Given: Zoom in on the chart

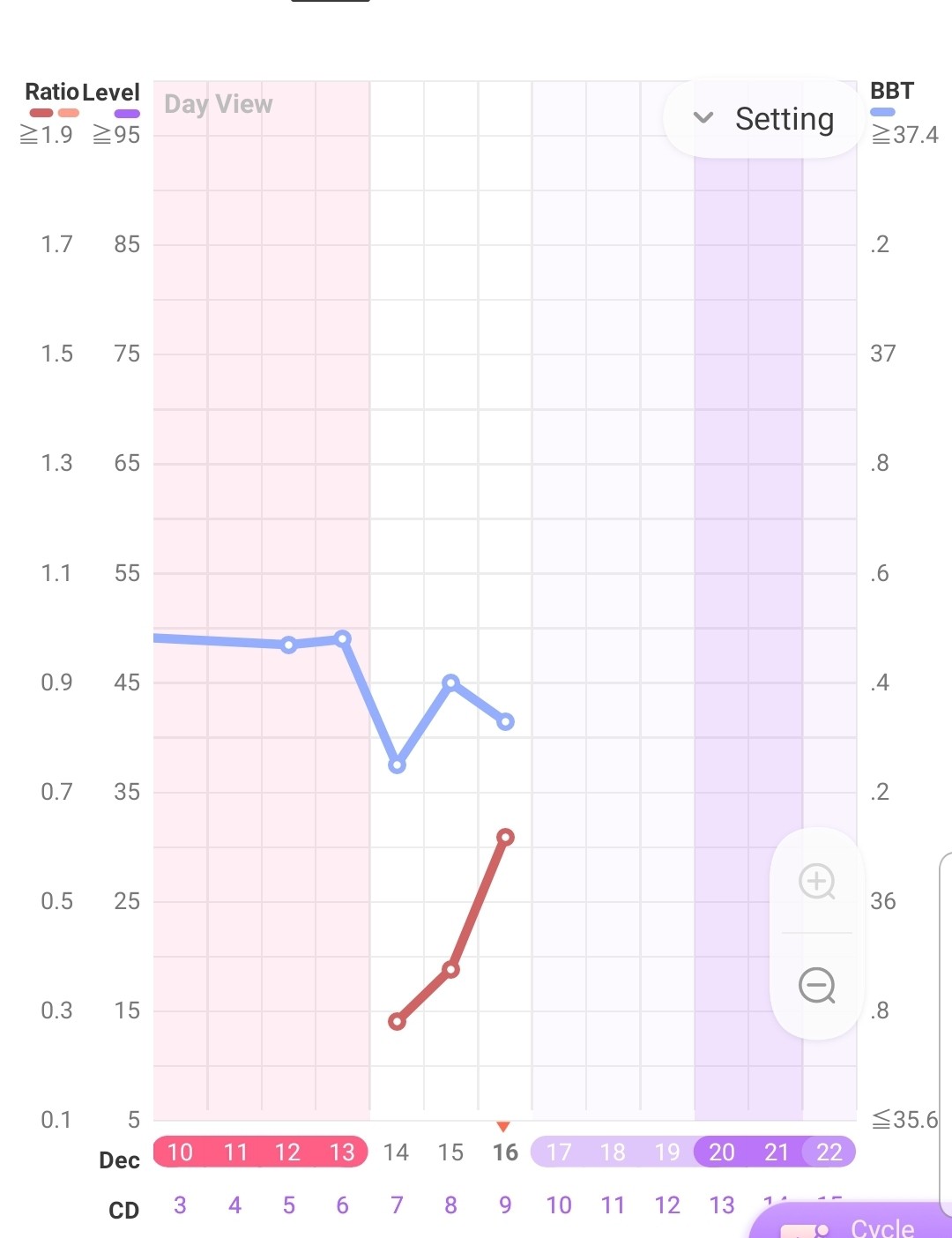Looking at the screenshot, I should click(x=816, y=881).
